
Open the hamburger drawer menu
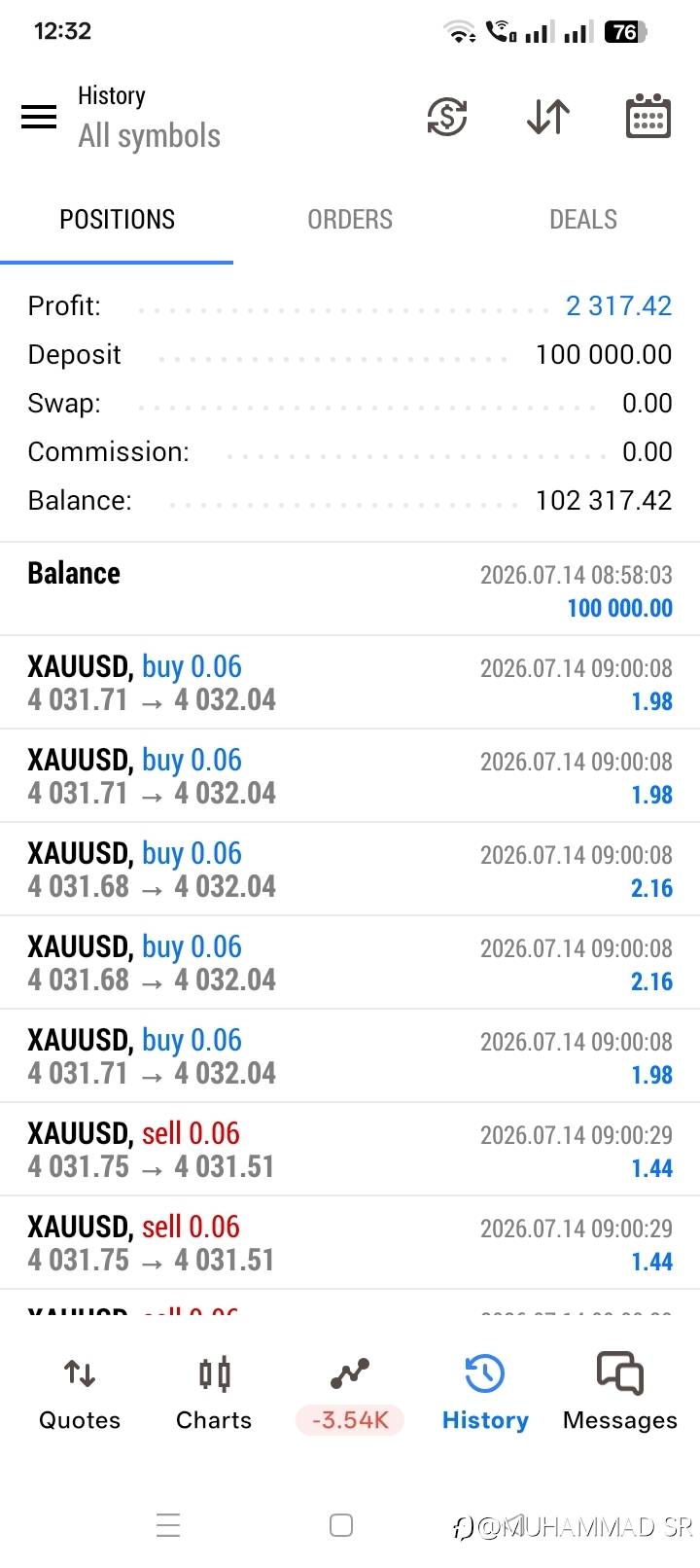click(x=39, y=117)
